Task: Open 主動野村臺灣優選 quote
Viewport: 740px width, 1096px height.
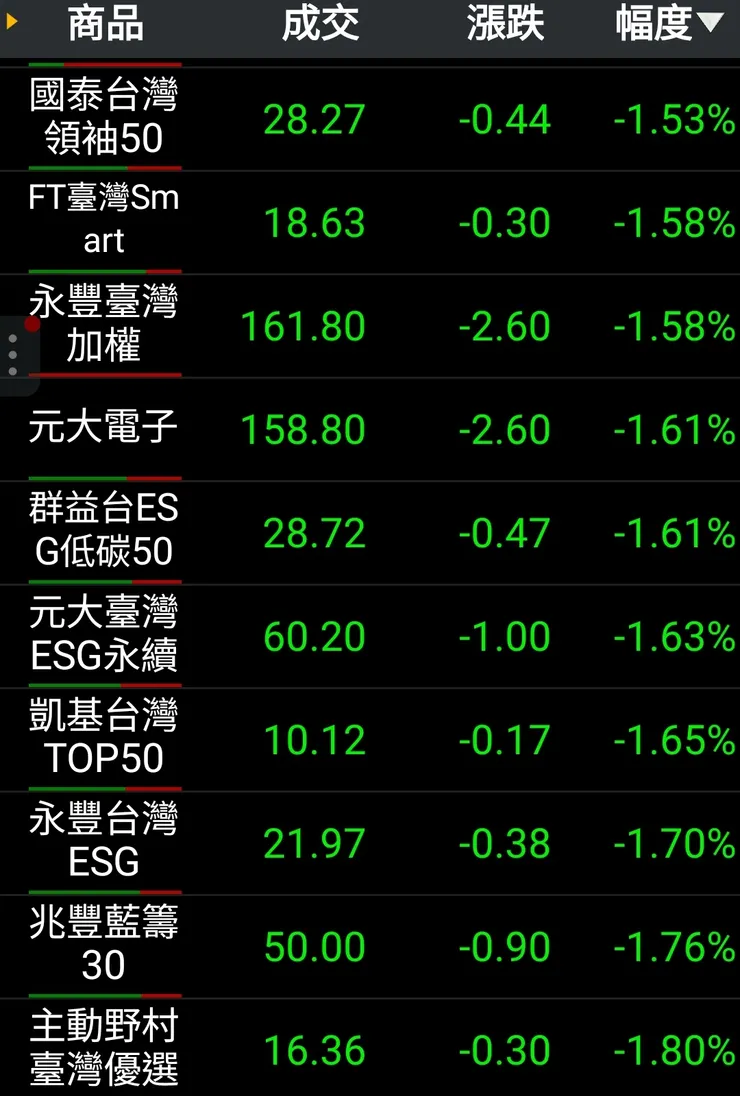Action: [104, 1048]
